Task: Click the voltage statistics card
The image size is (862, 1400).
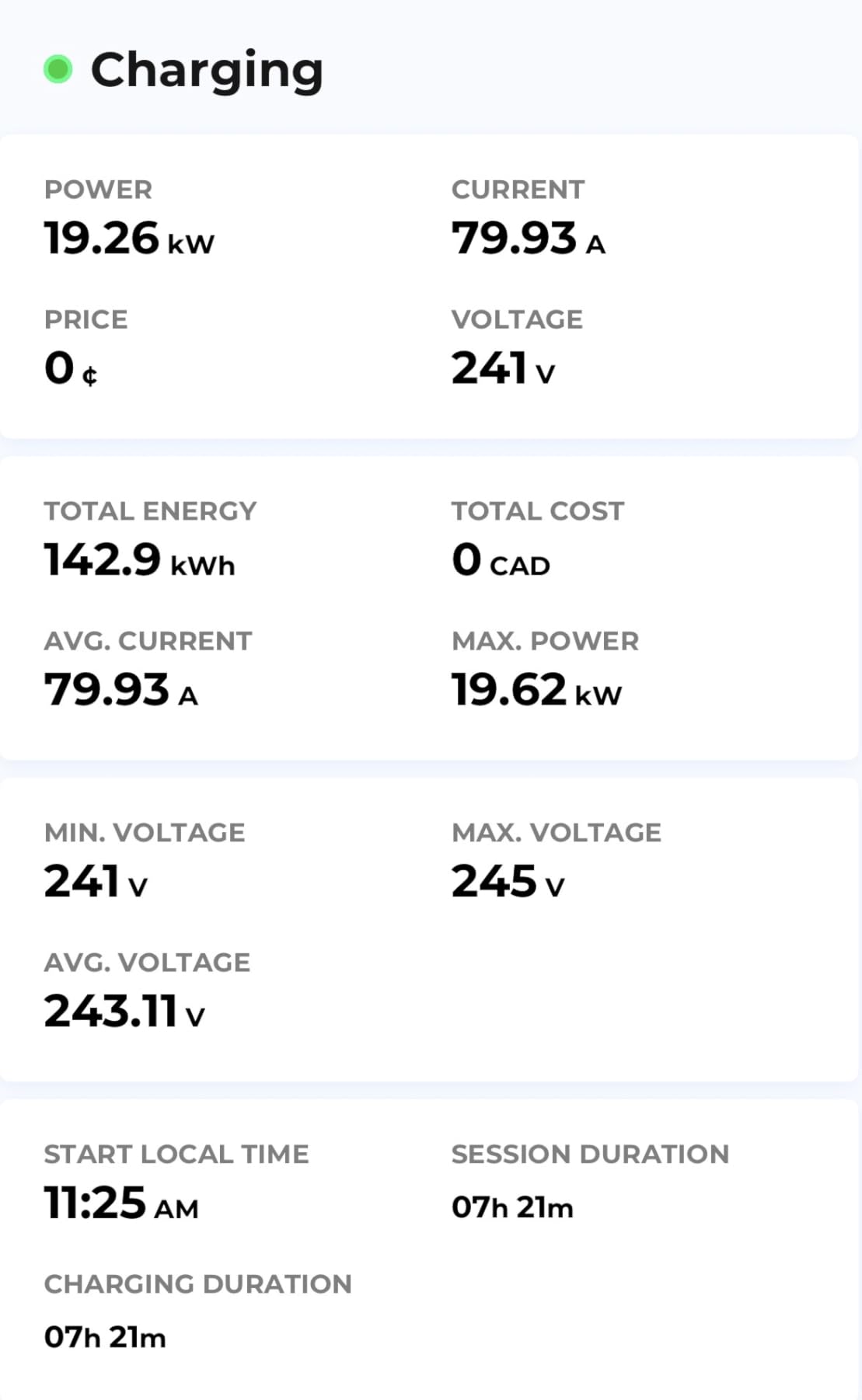Action: tap(431, 925)
